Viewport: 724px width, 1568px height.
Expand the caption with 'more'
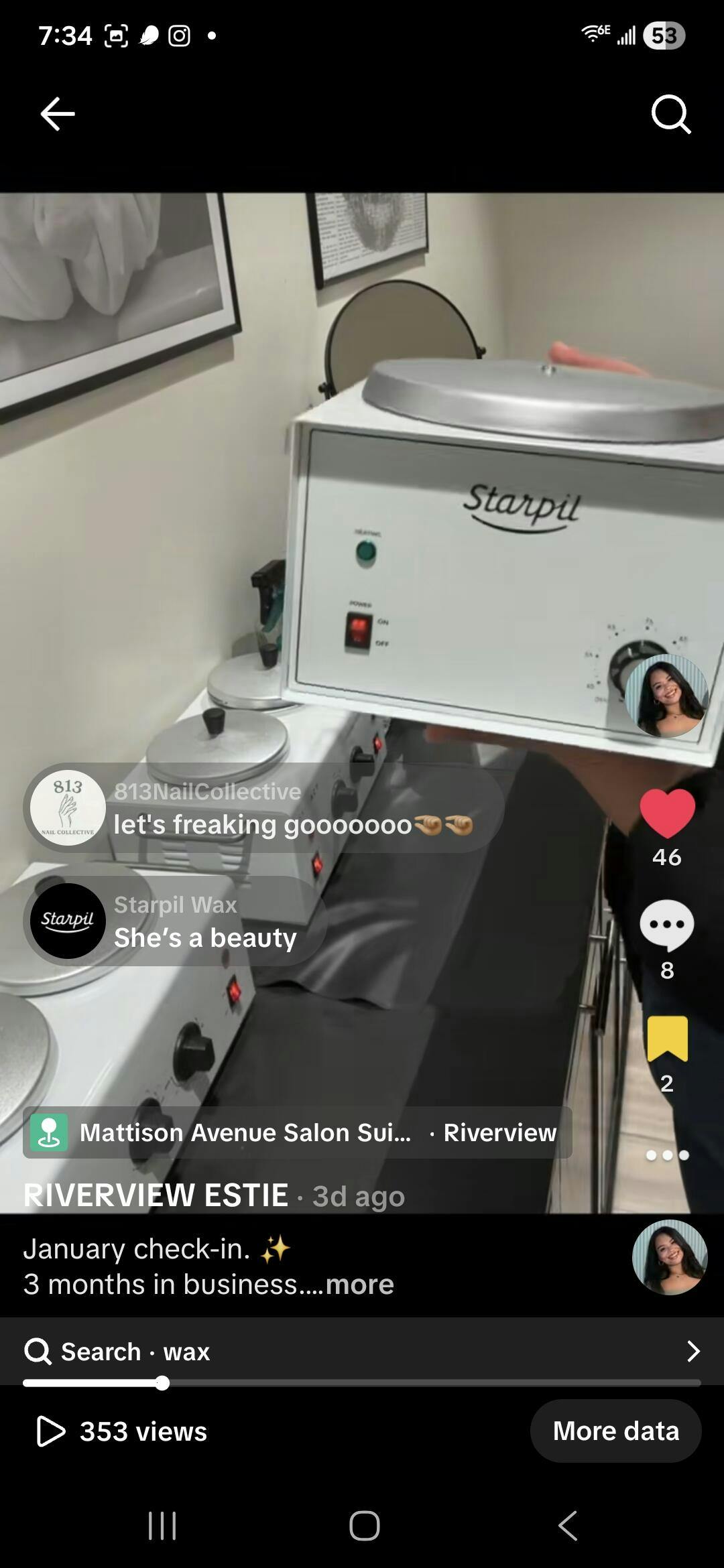point(359,1284)
